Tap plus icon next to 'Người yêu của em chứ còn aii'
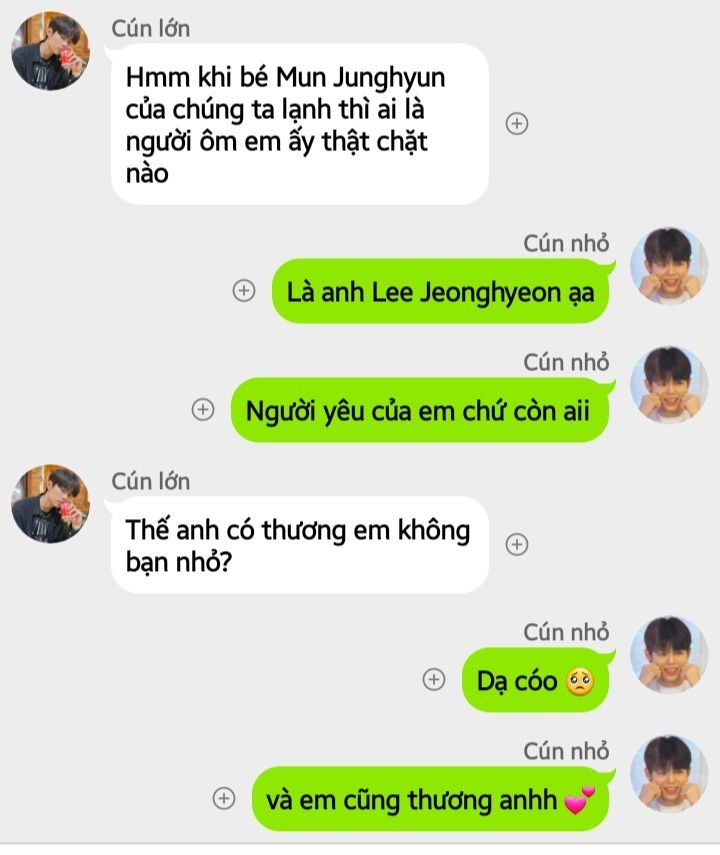Screen dimensions: 720x855 click(203, 410)
